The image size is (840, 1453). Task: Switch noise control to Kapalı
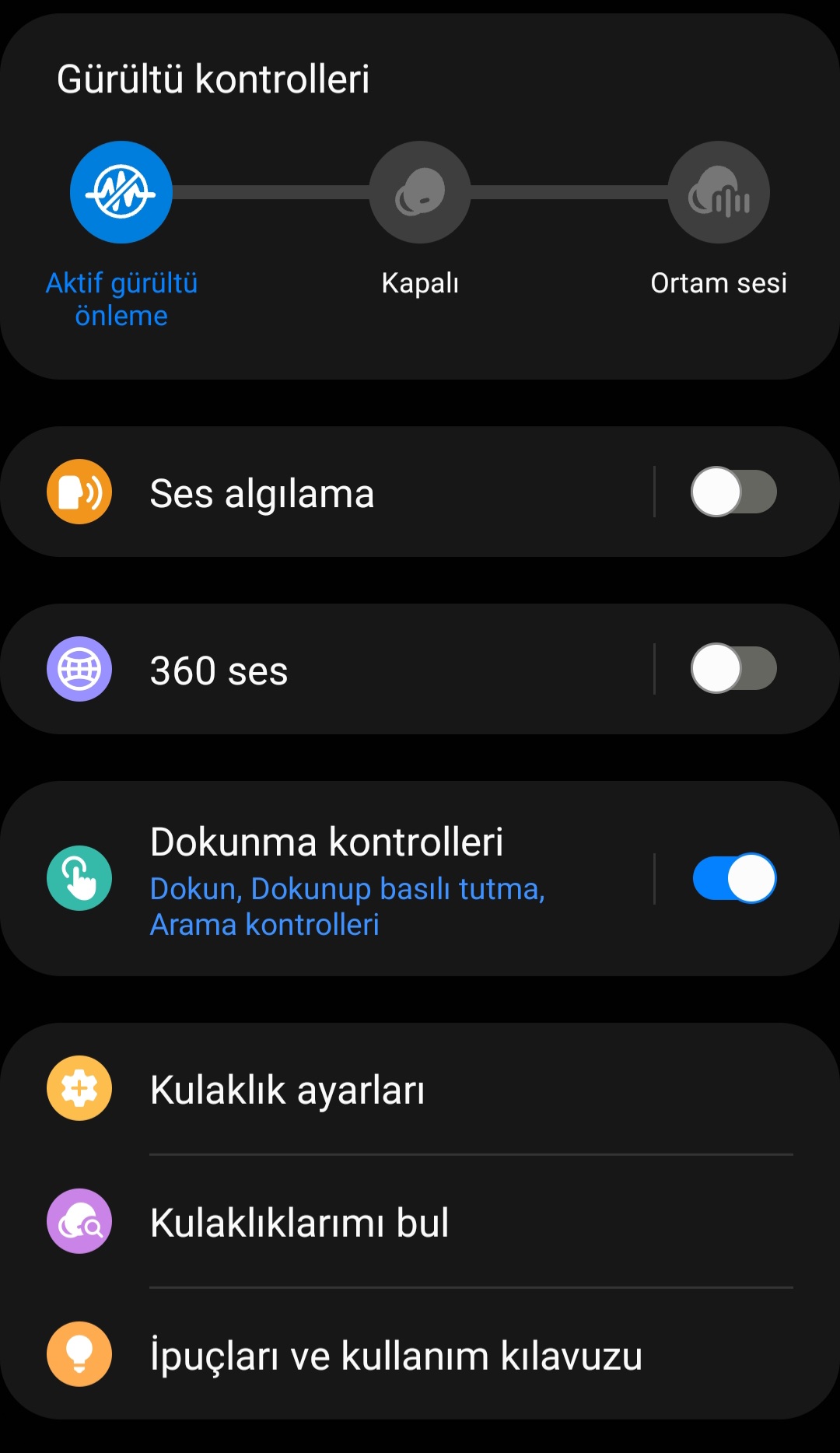pyautogui.click(x=420, y=192)
